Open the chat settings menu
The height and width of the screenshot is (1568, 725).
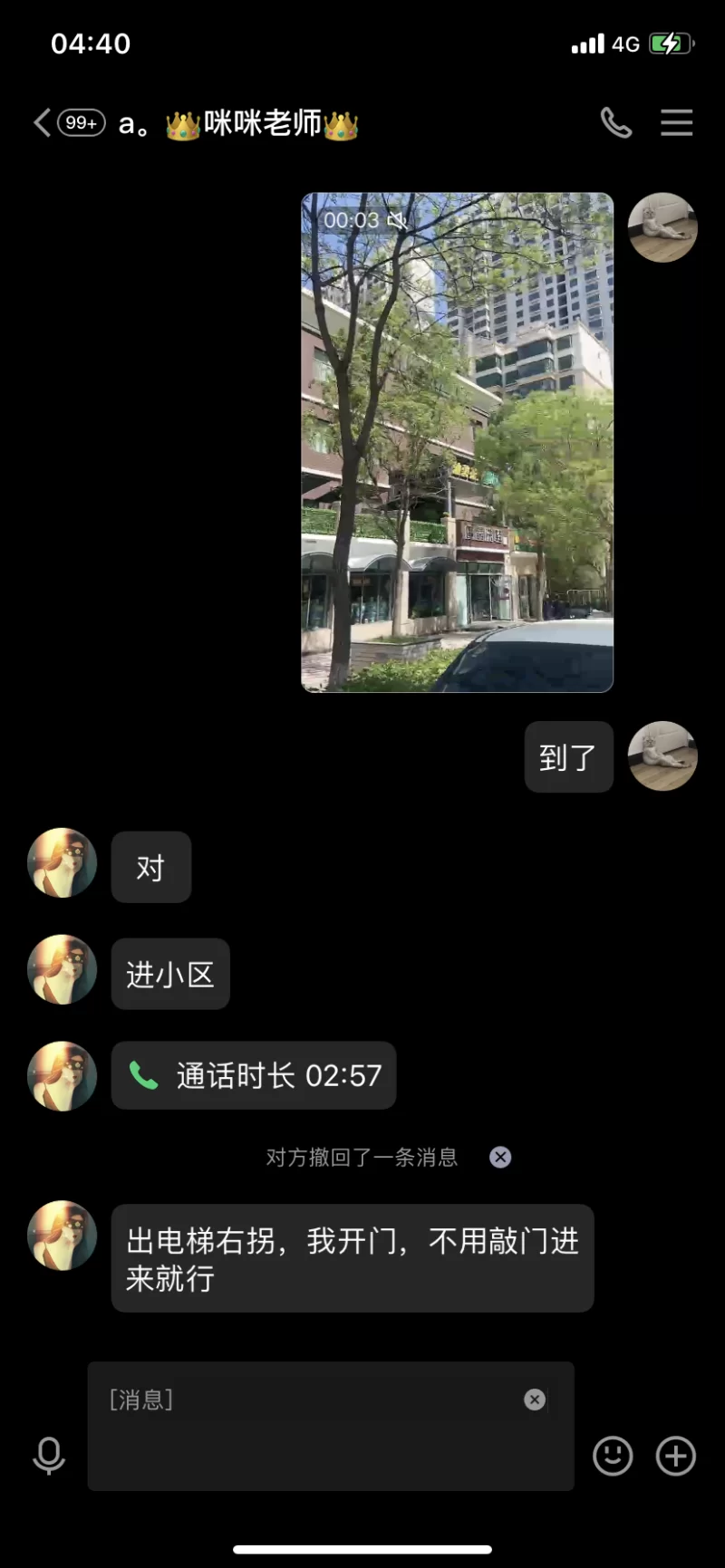(x=676, y=122)
